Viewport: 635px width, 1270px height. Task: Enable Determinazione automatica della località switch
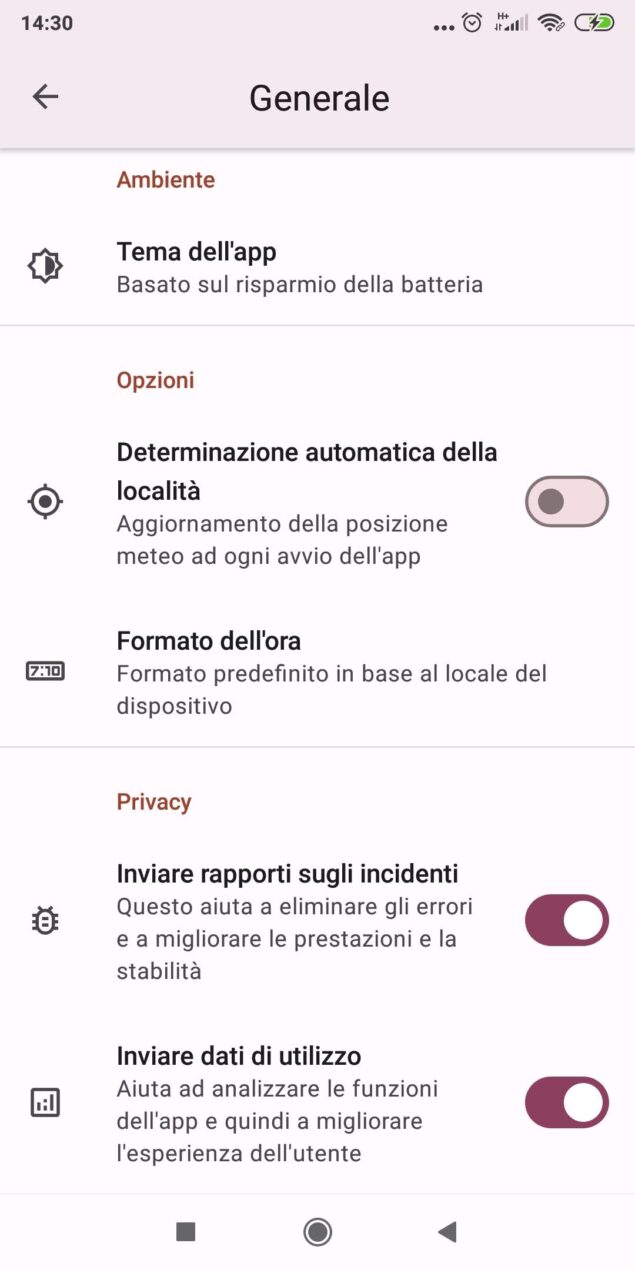pos(567,502)
